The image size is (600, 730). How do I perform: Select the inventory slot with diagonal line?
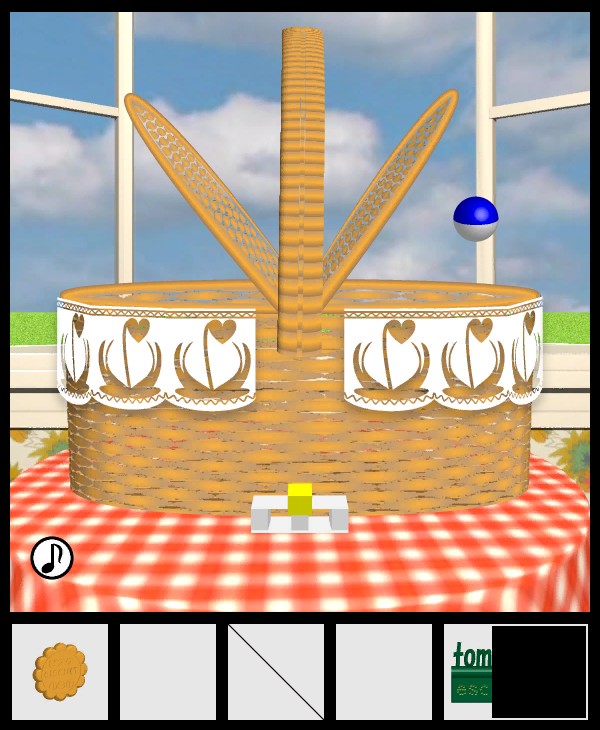click(x=276, y=671)
